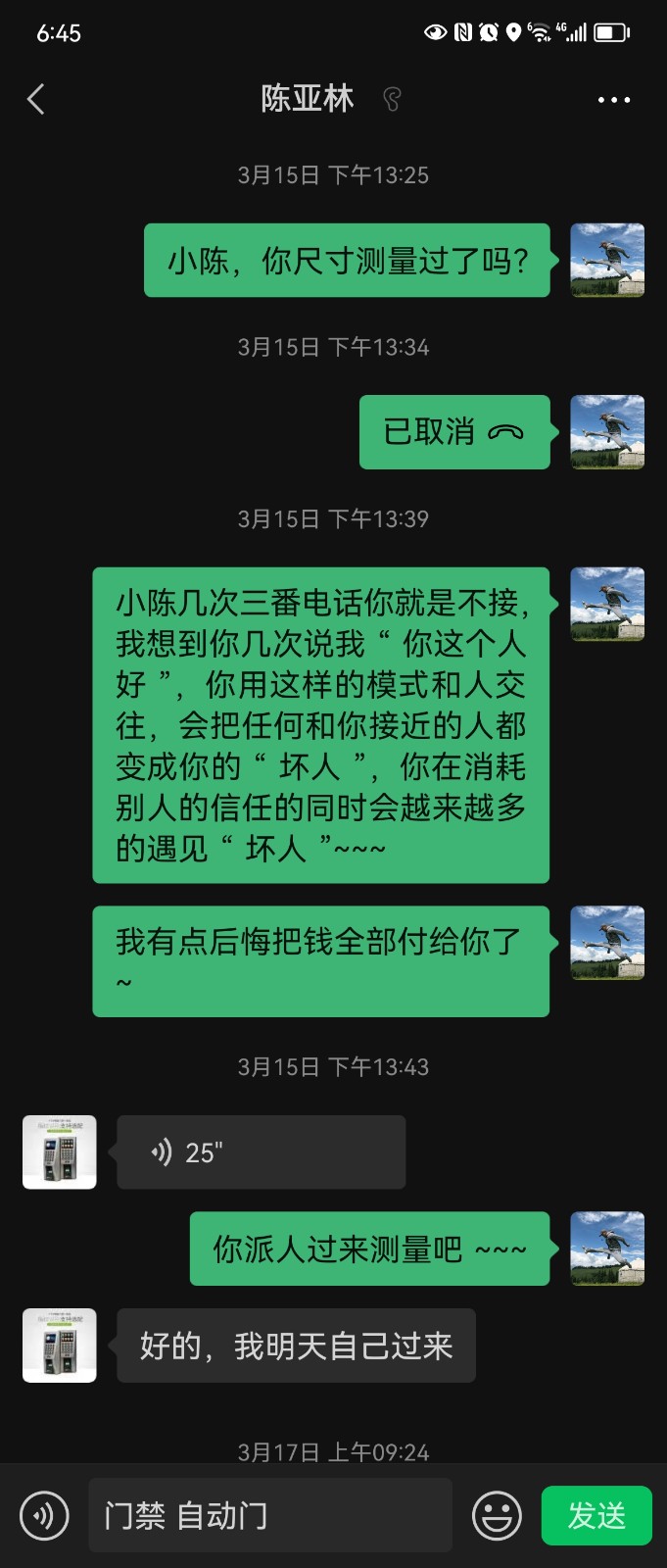Open my avatar next to 小陈，你尺寸测量过了吗

click(607, 261)
